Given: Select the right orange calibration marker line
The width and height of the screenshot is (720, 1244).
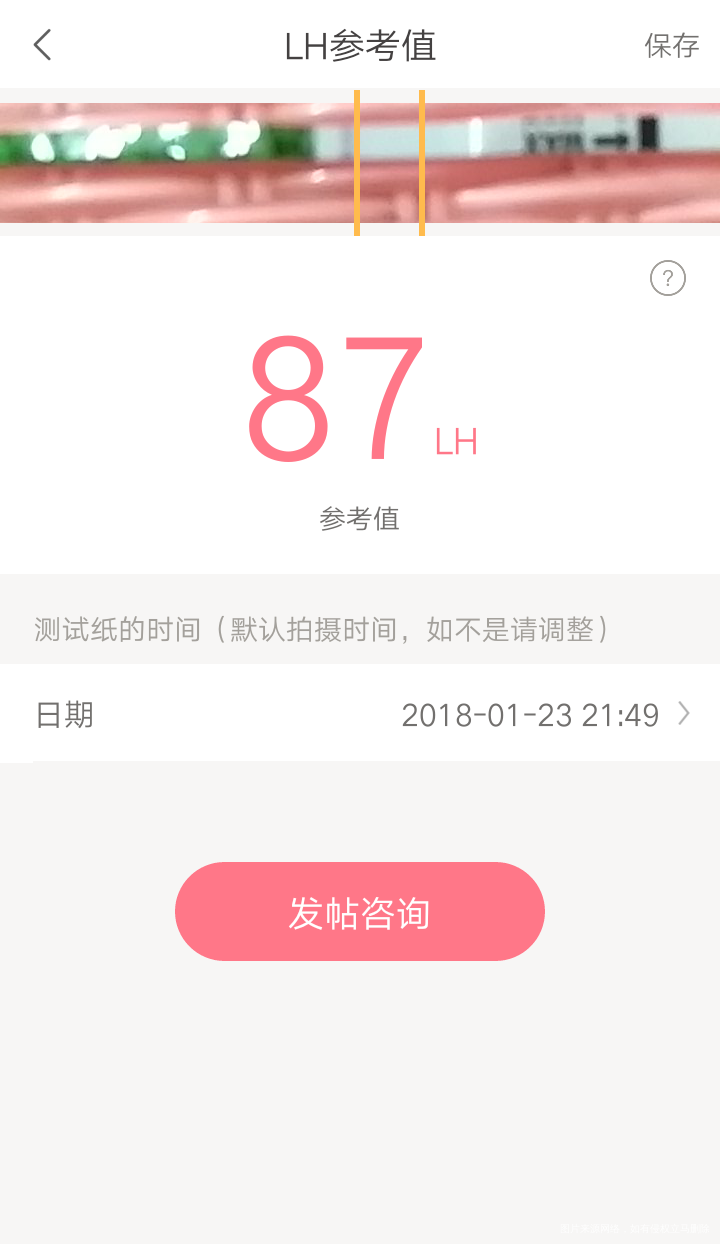Looking at the screenshot, I should coord(421,162).
